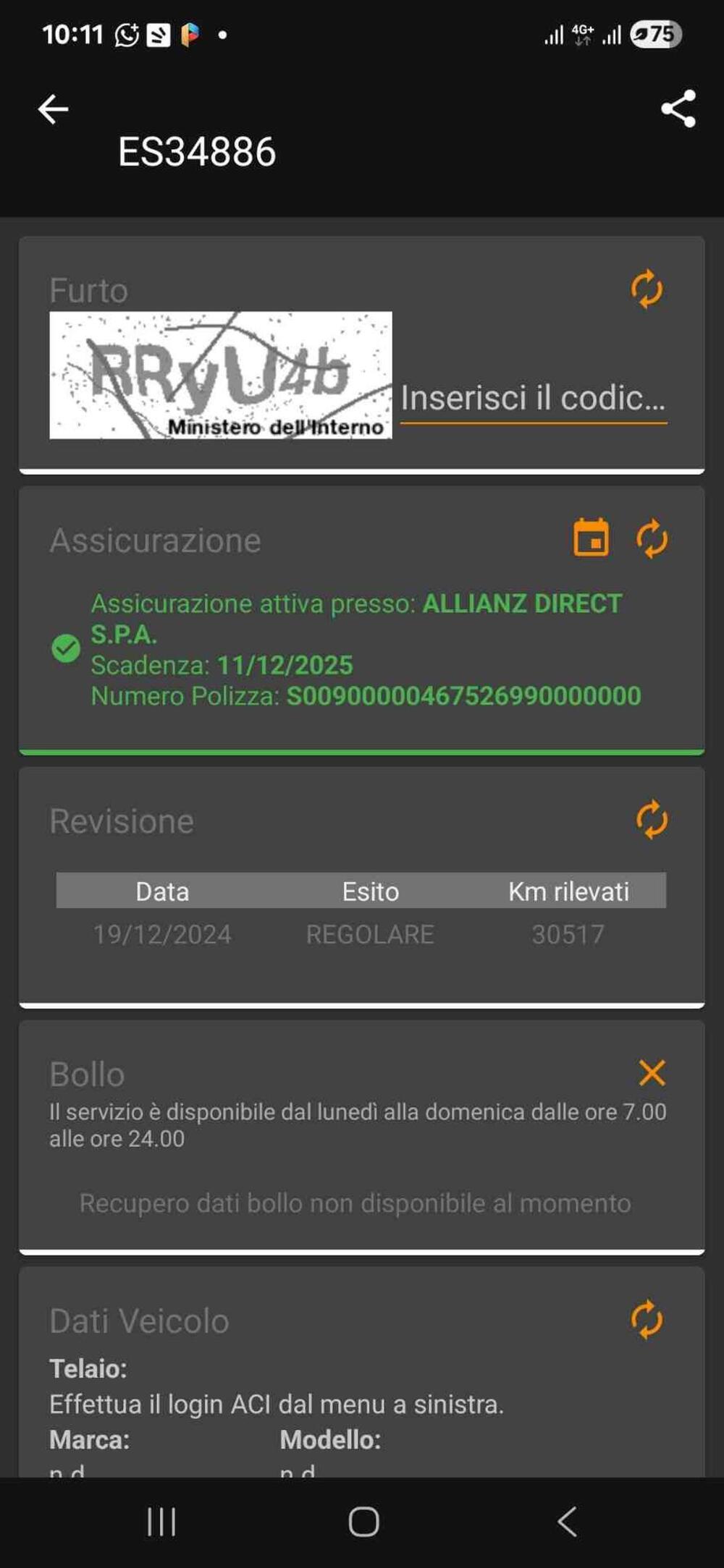
Task: Refresh the Dati Veicolo section
Action: pos(647,1318)
